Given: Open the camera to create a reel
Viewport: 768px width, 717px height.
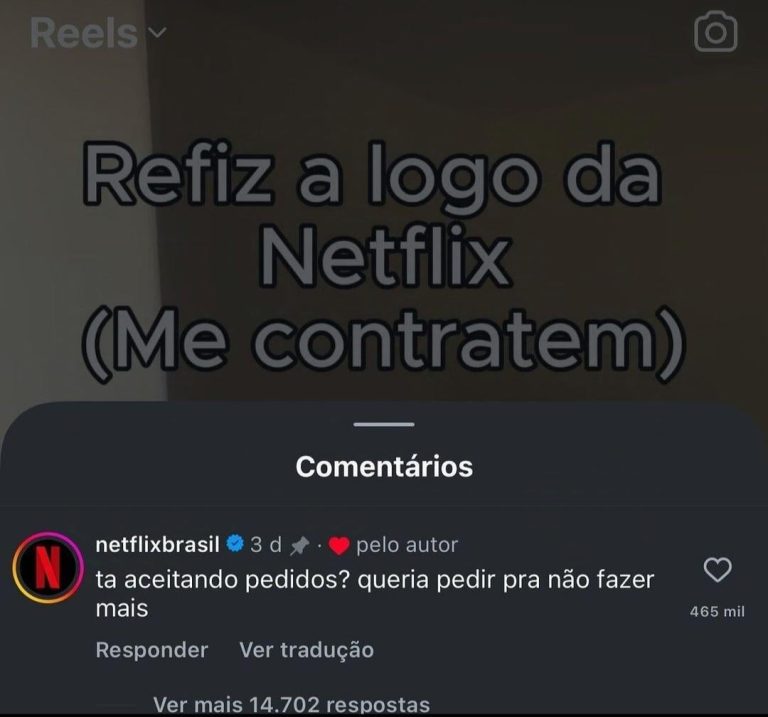Looking at the screenshot, I should click(x=715, y=32).
